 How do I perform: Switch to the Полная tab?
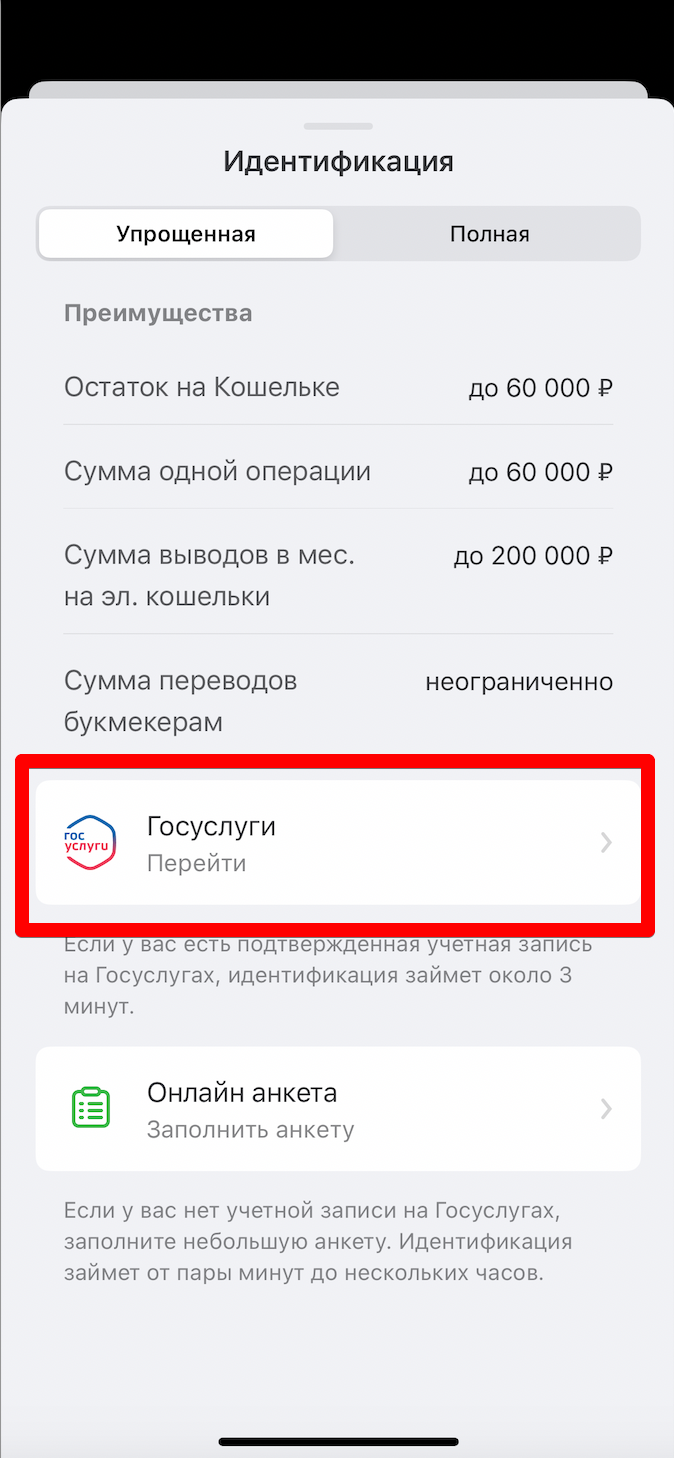pyautogui.click(x=489, y=235)
